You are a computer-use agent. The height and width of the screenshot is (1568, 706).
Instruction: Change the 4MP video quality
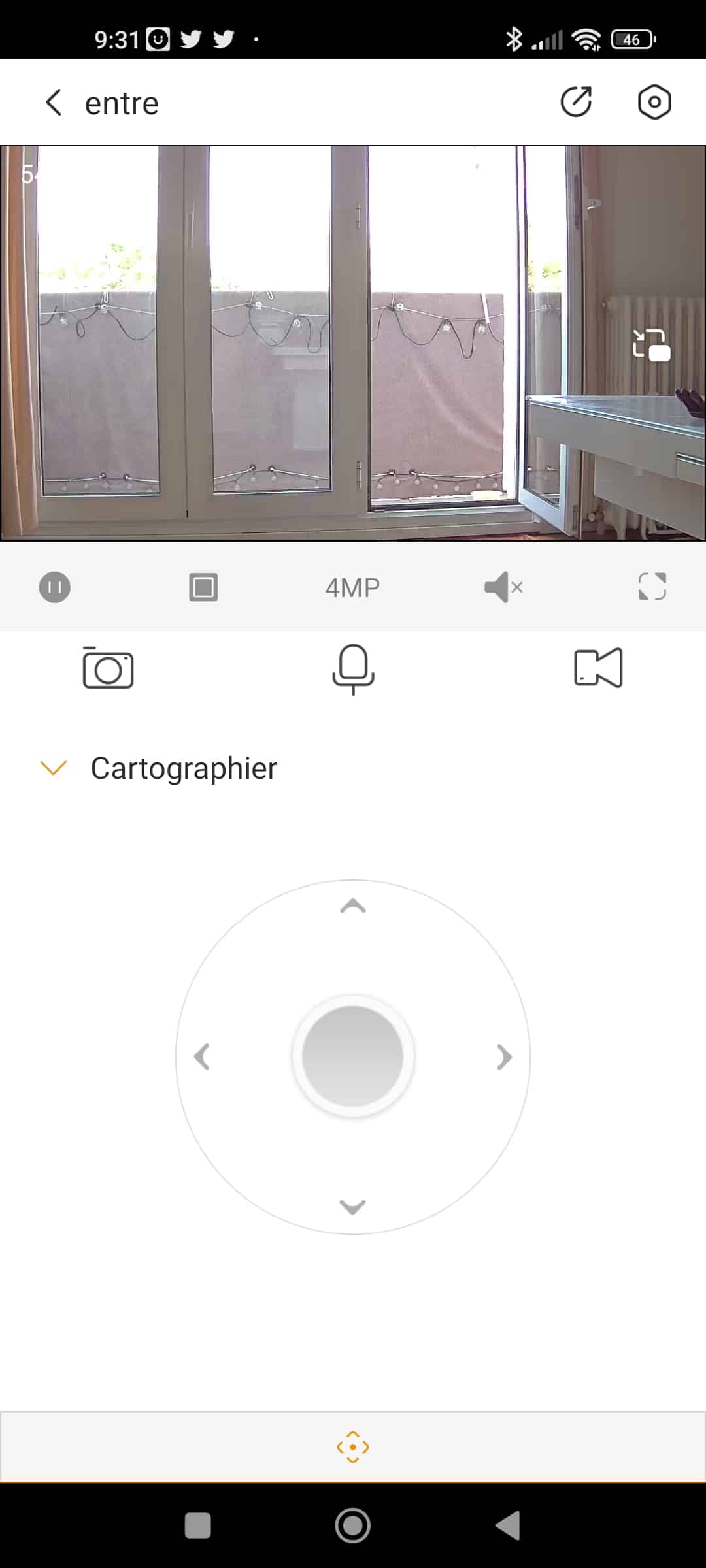(352, 587)
